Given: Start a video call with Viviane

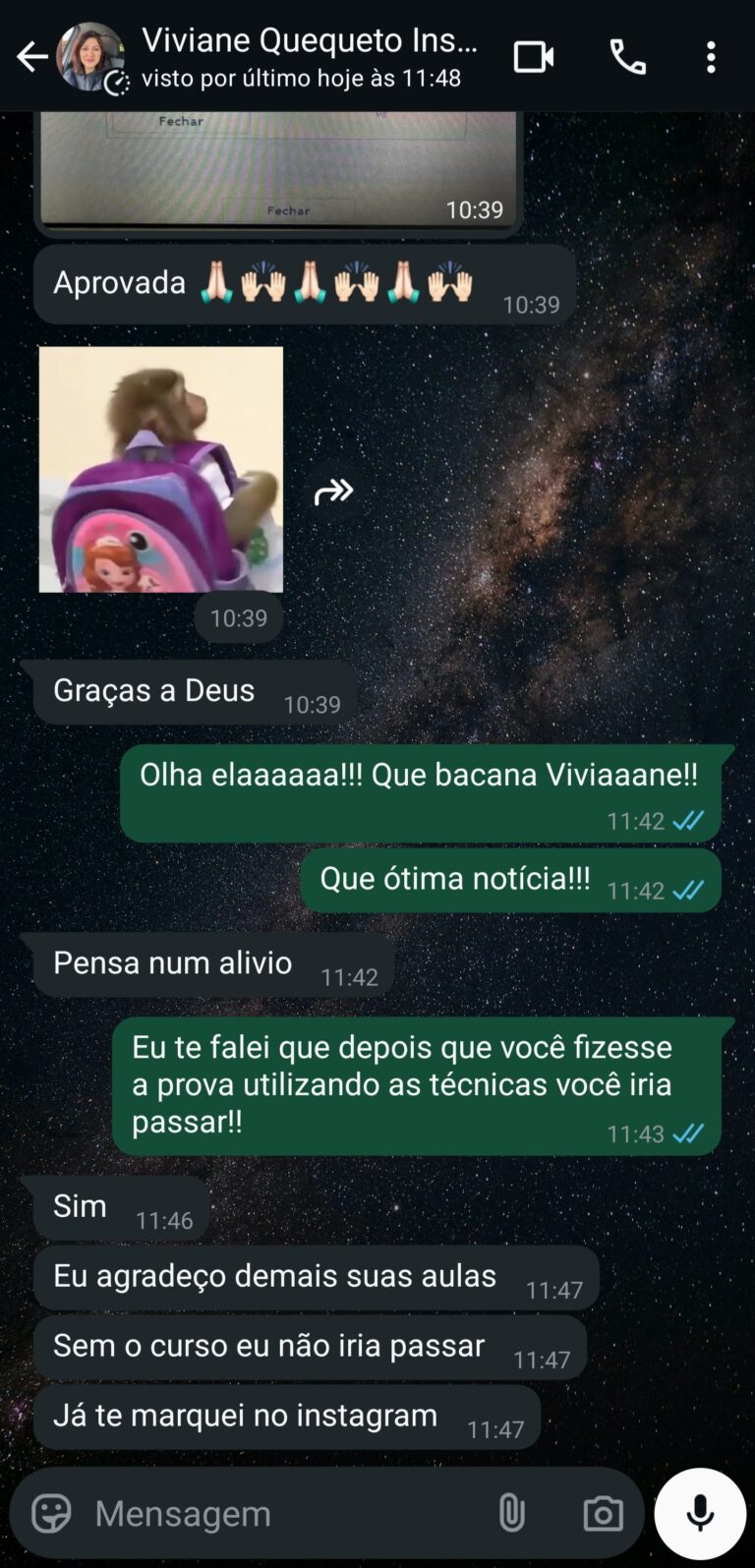Looking at the screenshot, I should click(534, 57).
